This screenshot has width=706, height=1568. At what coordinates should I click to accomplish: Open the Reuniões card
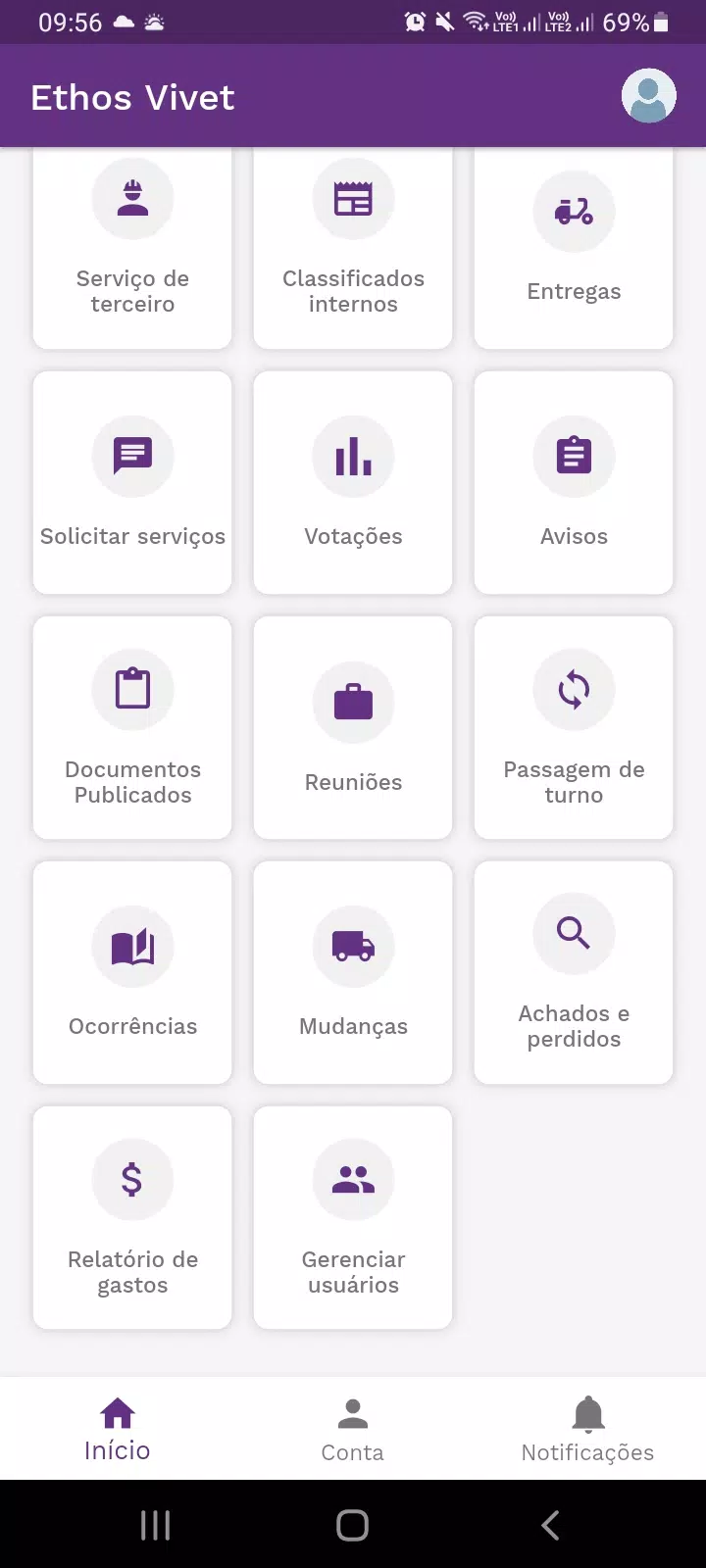(353, 727)
